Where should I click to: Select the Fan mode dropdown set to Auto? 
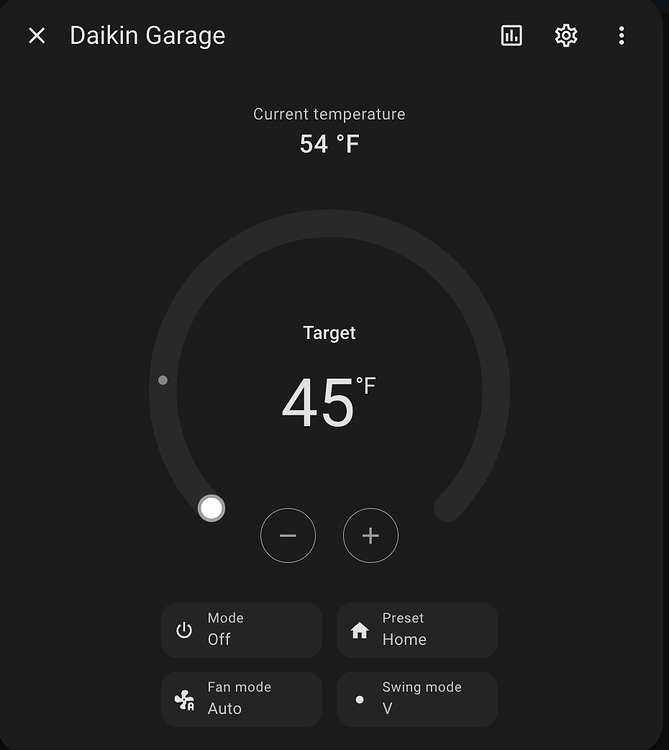[241, 698]
